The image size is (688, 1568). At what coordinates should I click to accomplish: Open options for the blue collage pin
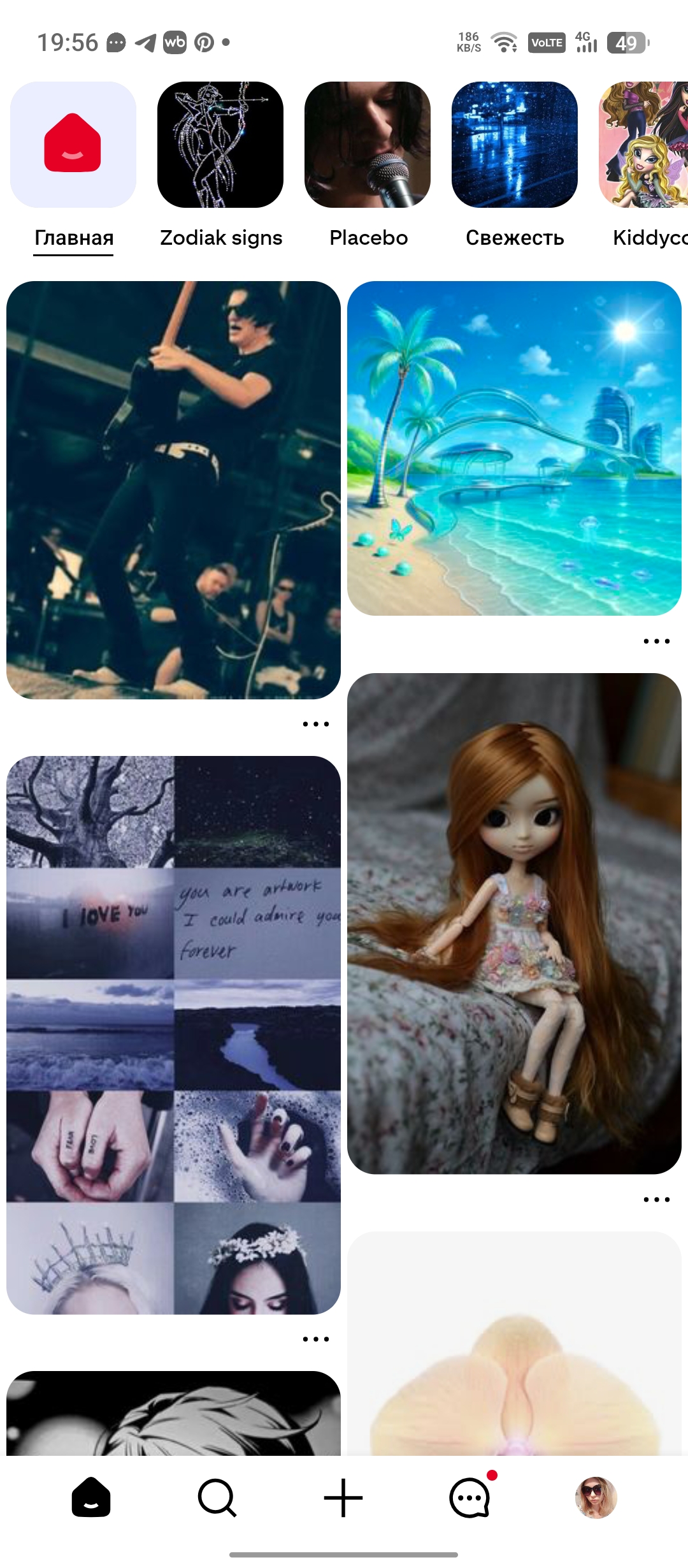pyautogui.click(x=316, y=1339)
